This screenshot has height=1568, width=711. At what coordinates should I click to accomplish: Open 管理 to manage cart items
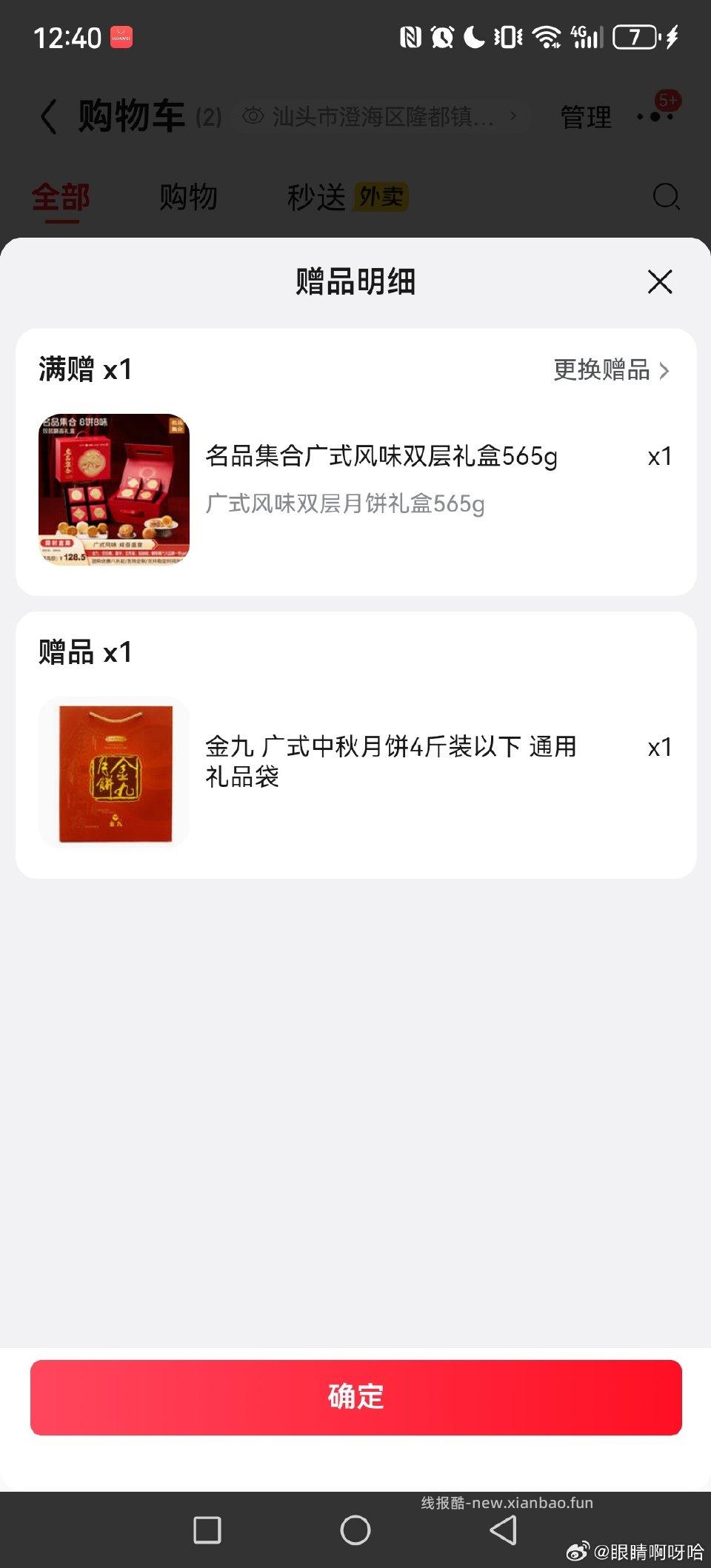coord(585,116)
